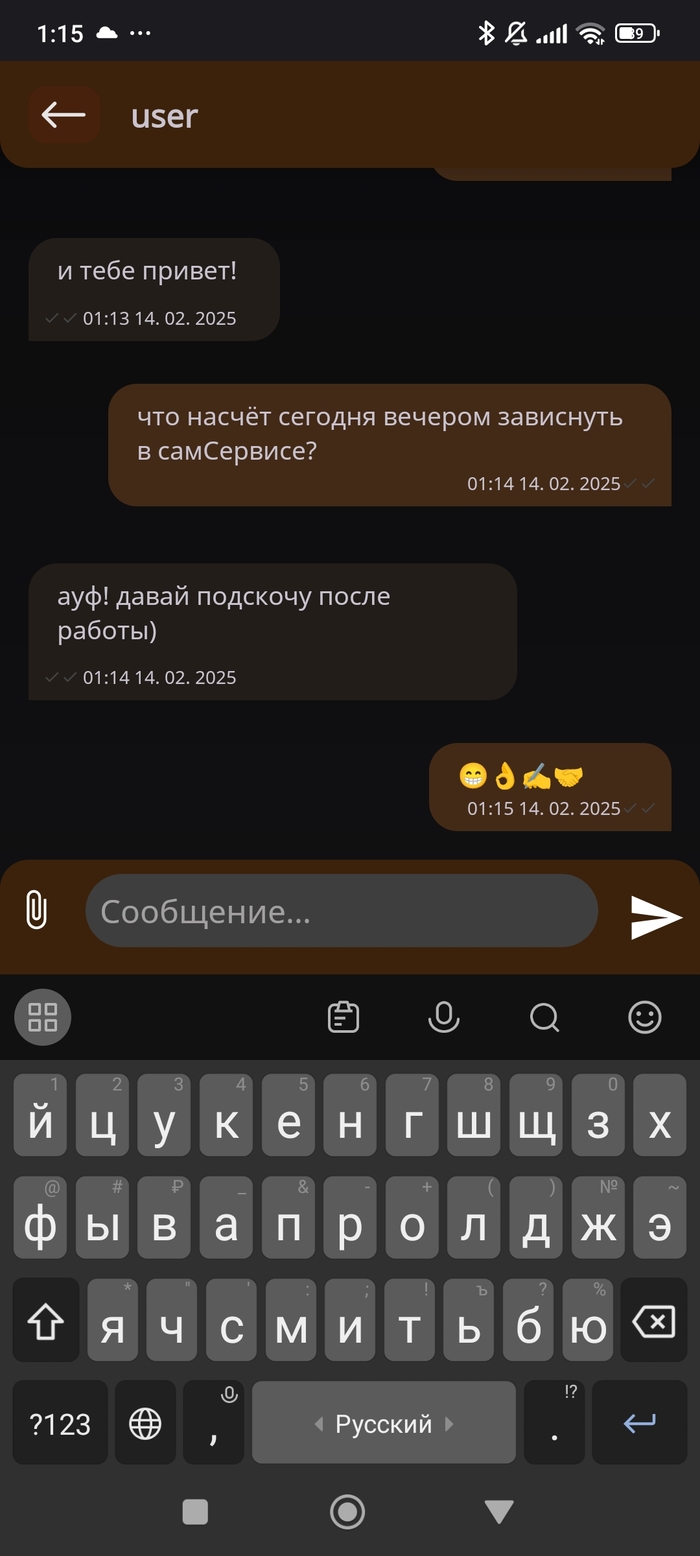Switch to the ?123 symbols keyboard

(60, 1423)
